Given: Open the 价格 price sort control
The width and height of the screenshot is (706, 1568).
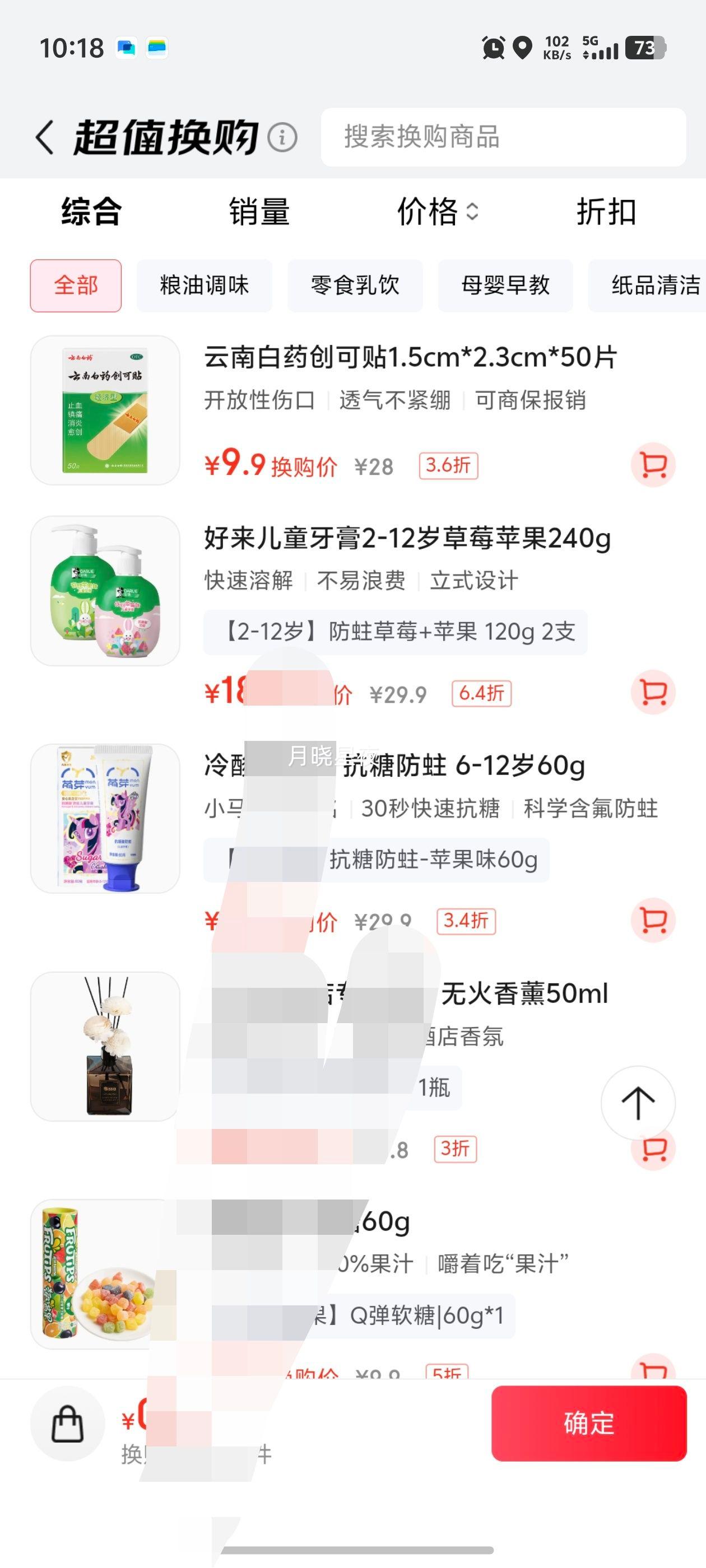Looking at the screenshot, I should 440,212.
